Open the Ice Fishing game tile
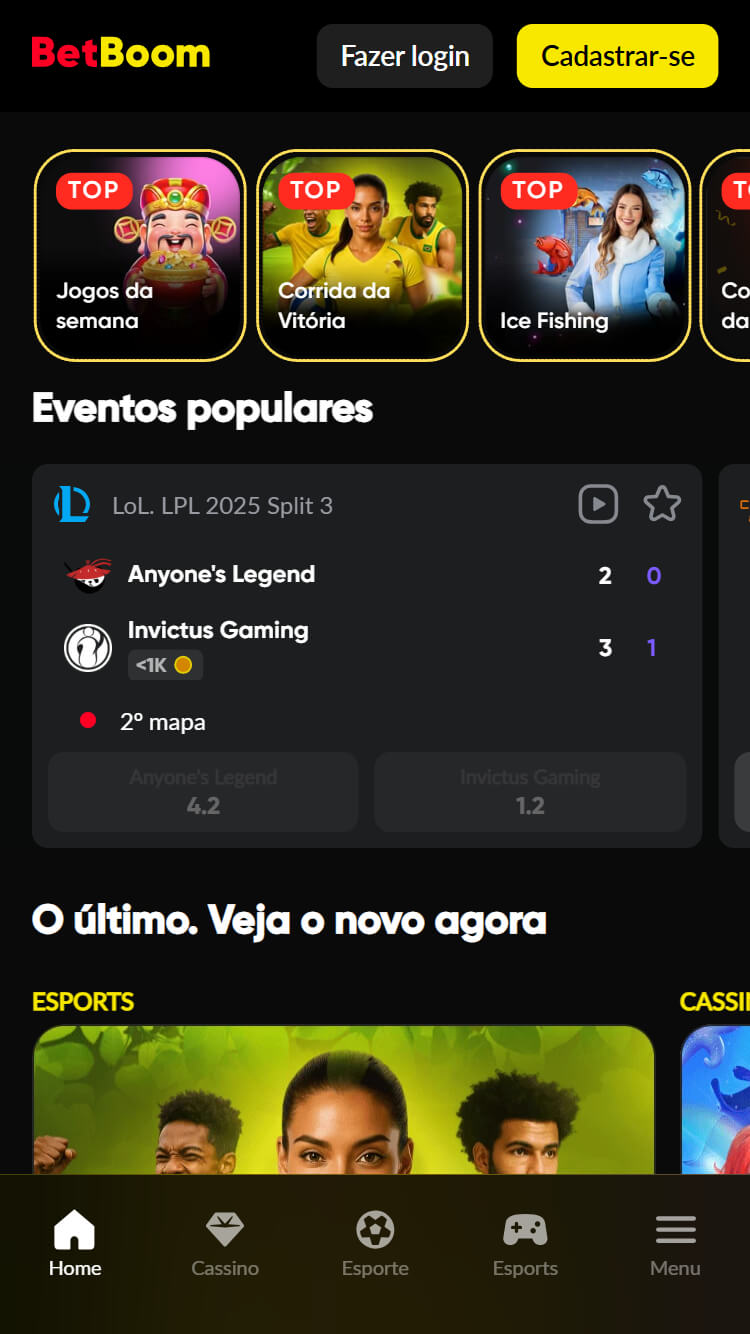750x1334 pixels. (585, 255)
